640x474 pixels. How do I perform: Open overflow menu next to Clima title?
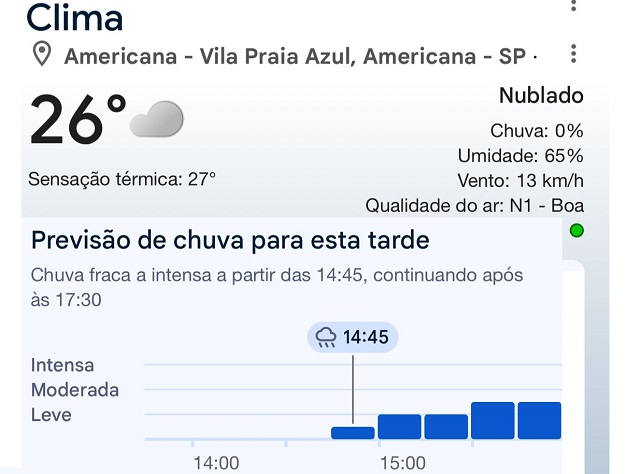pyautogui.click(x=573, y=6)
